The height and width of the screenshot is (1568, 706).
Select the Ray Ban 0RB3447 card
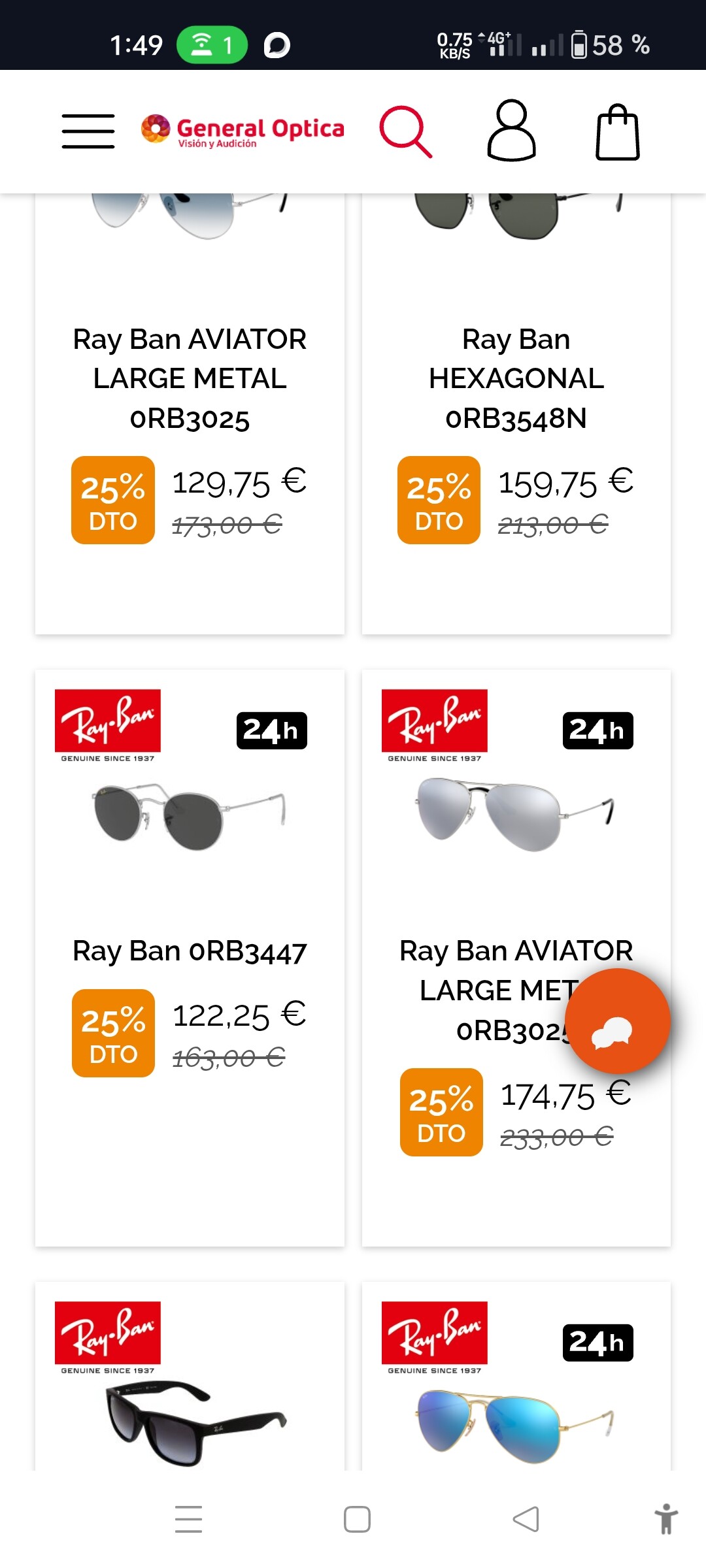click(x=190, y=951)
